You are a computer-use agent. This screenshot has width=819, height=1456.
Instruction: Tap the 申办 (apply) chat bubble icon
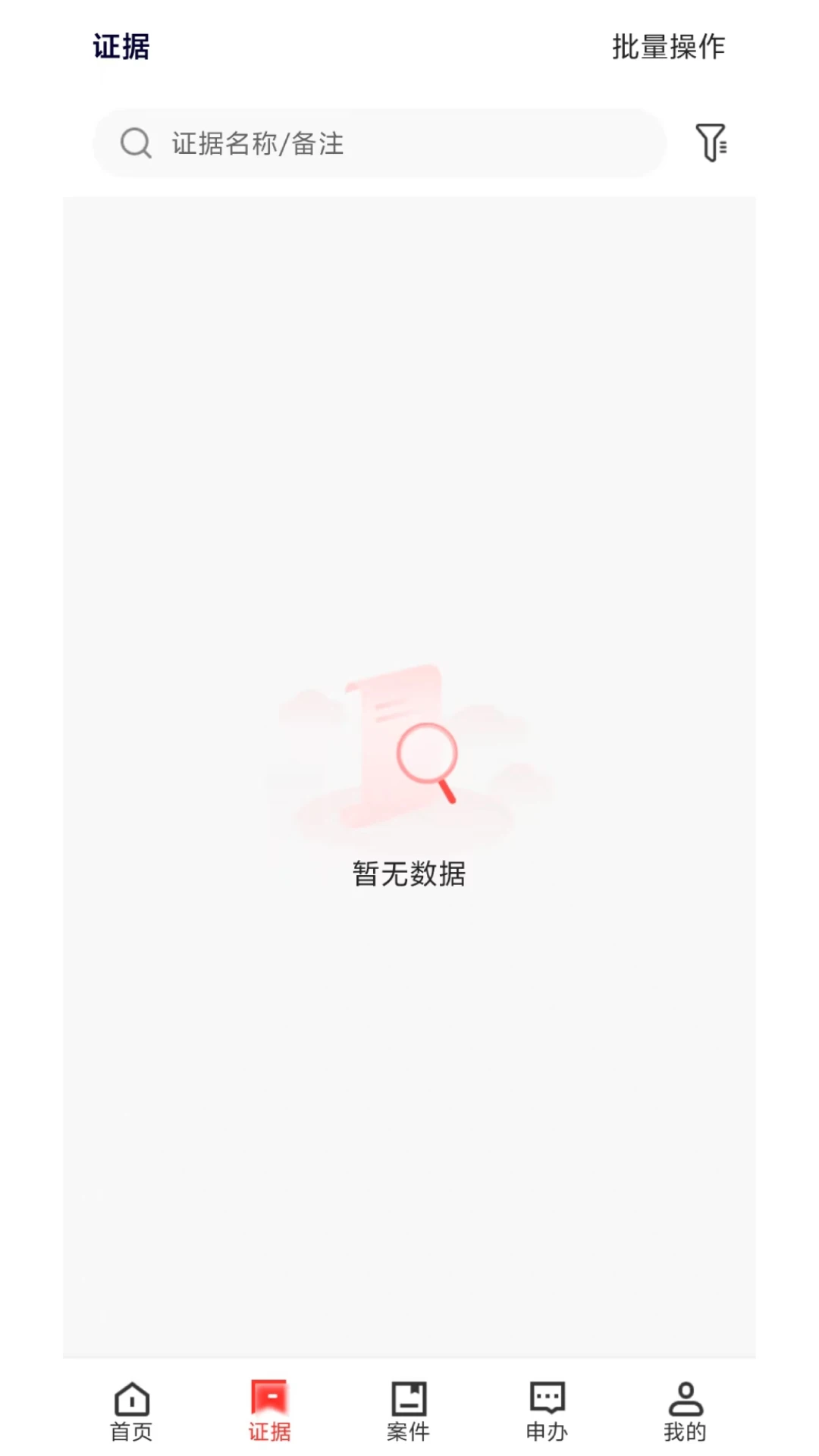(x=544, y=1399)
